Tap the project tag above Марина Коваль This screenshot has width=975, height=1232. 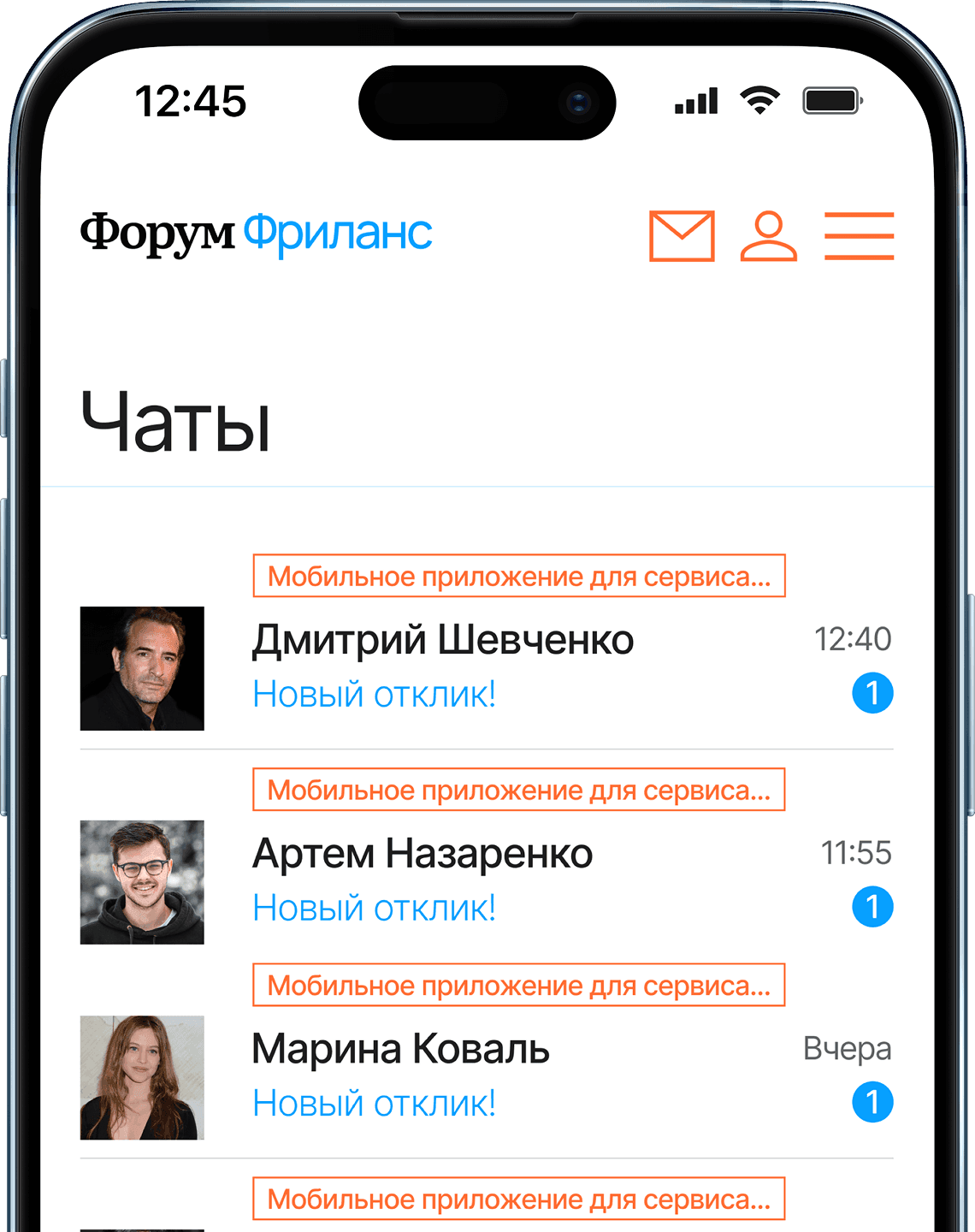518,986
